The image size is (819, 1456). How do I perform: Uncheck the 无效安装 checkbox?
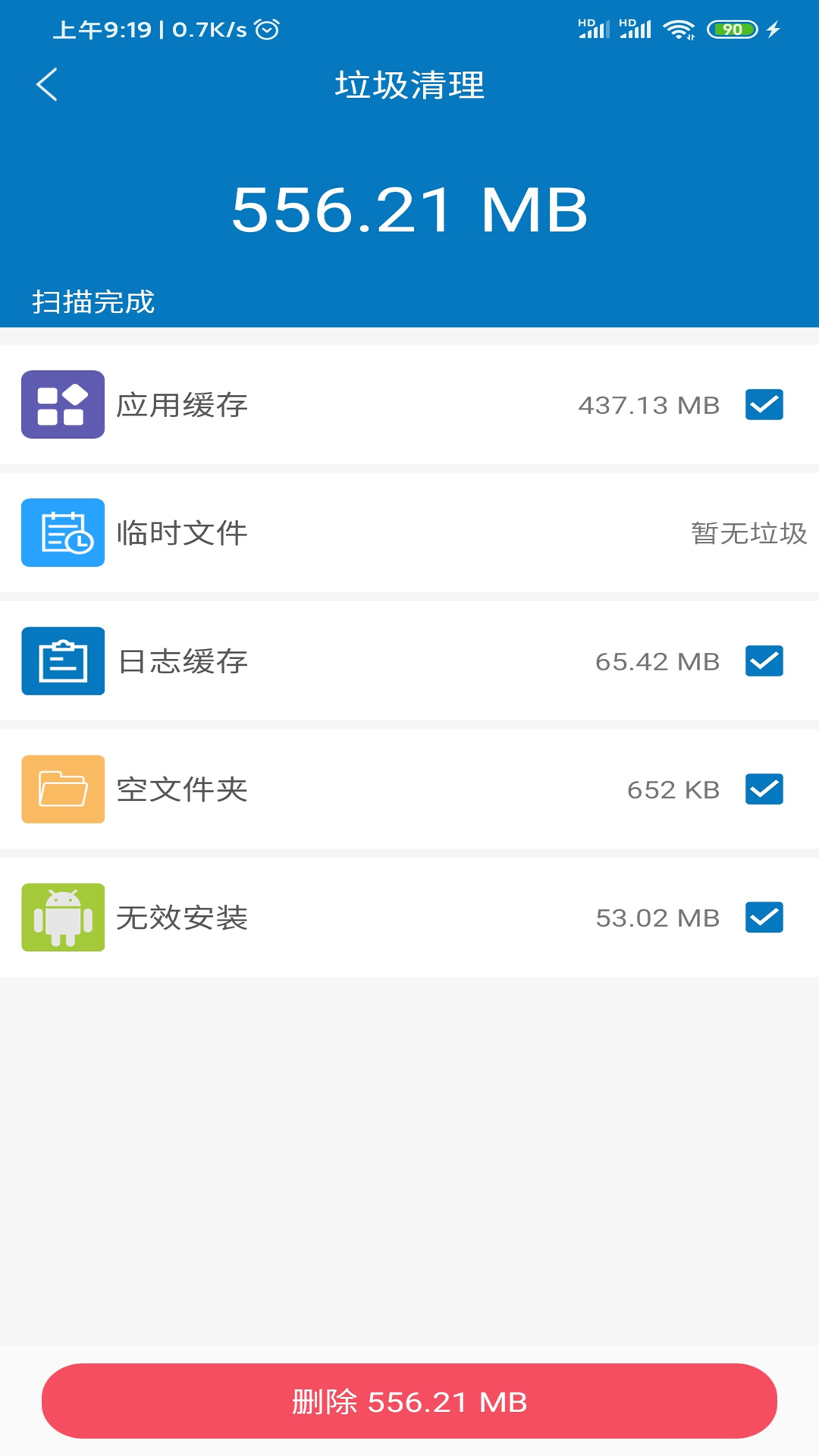[764, 918]
